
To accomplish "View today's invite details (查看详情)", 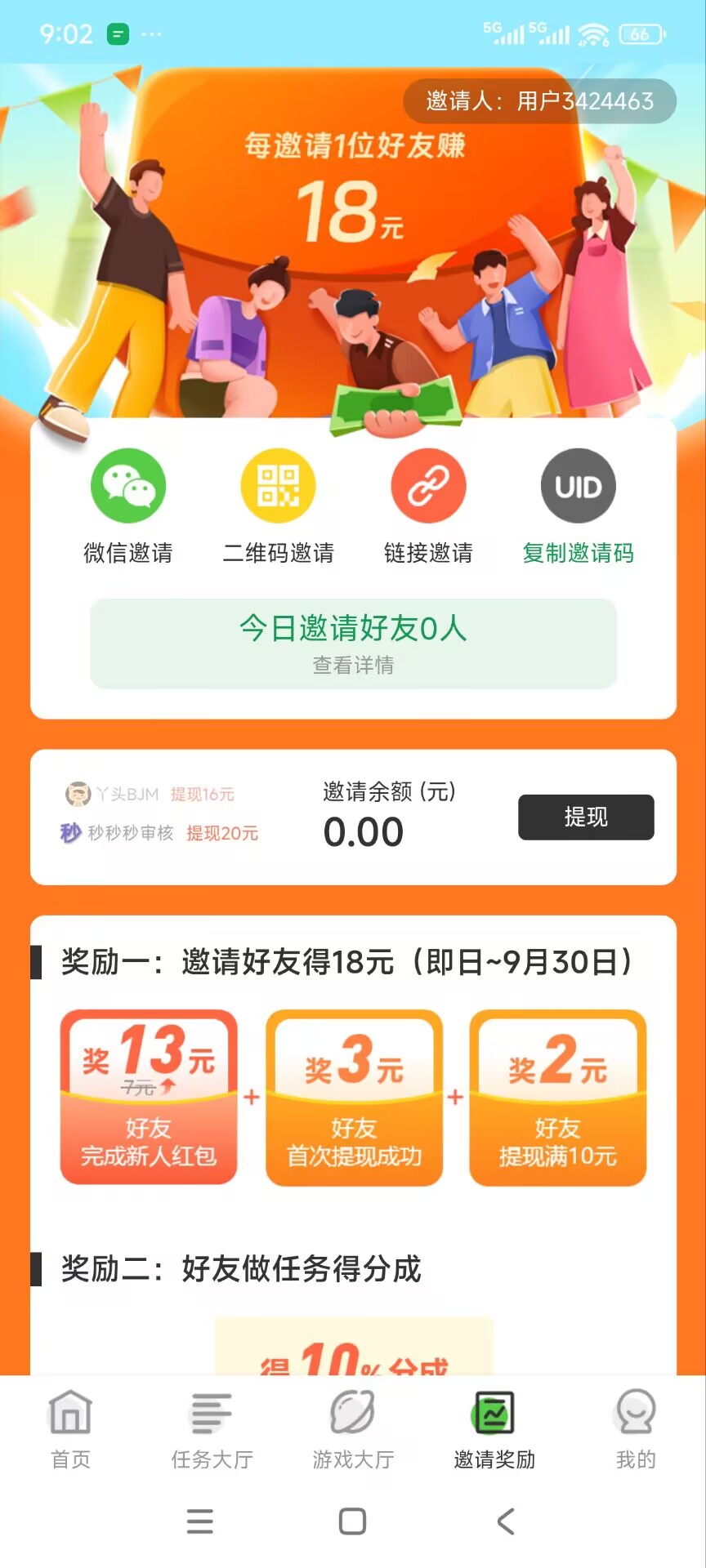I will point(353,665).
